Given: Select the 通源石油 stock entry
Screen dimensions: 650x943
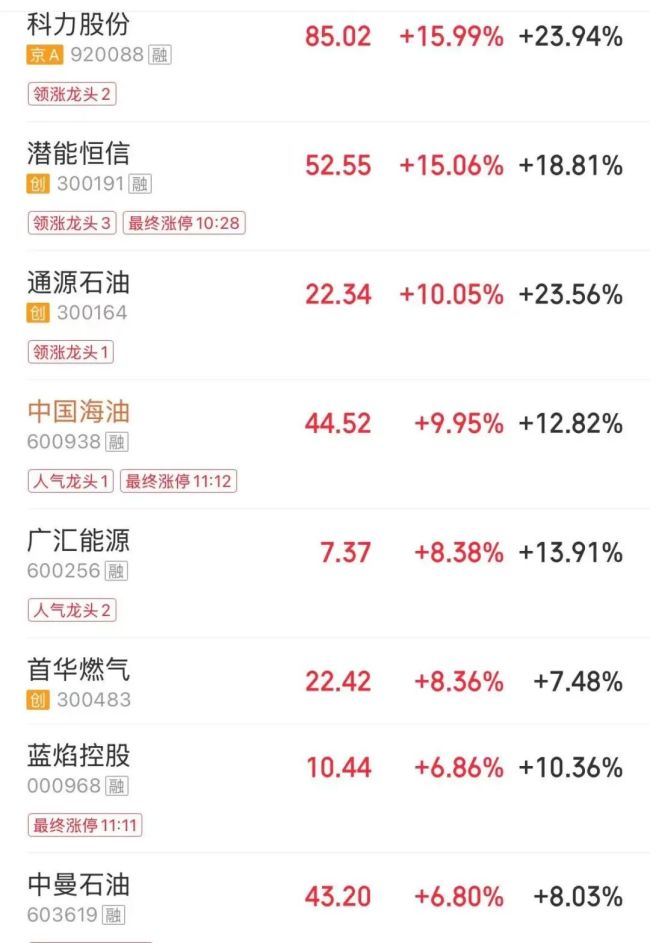Looking at the screenshot, I should (78, 283).
